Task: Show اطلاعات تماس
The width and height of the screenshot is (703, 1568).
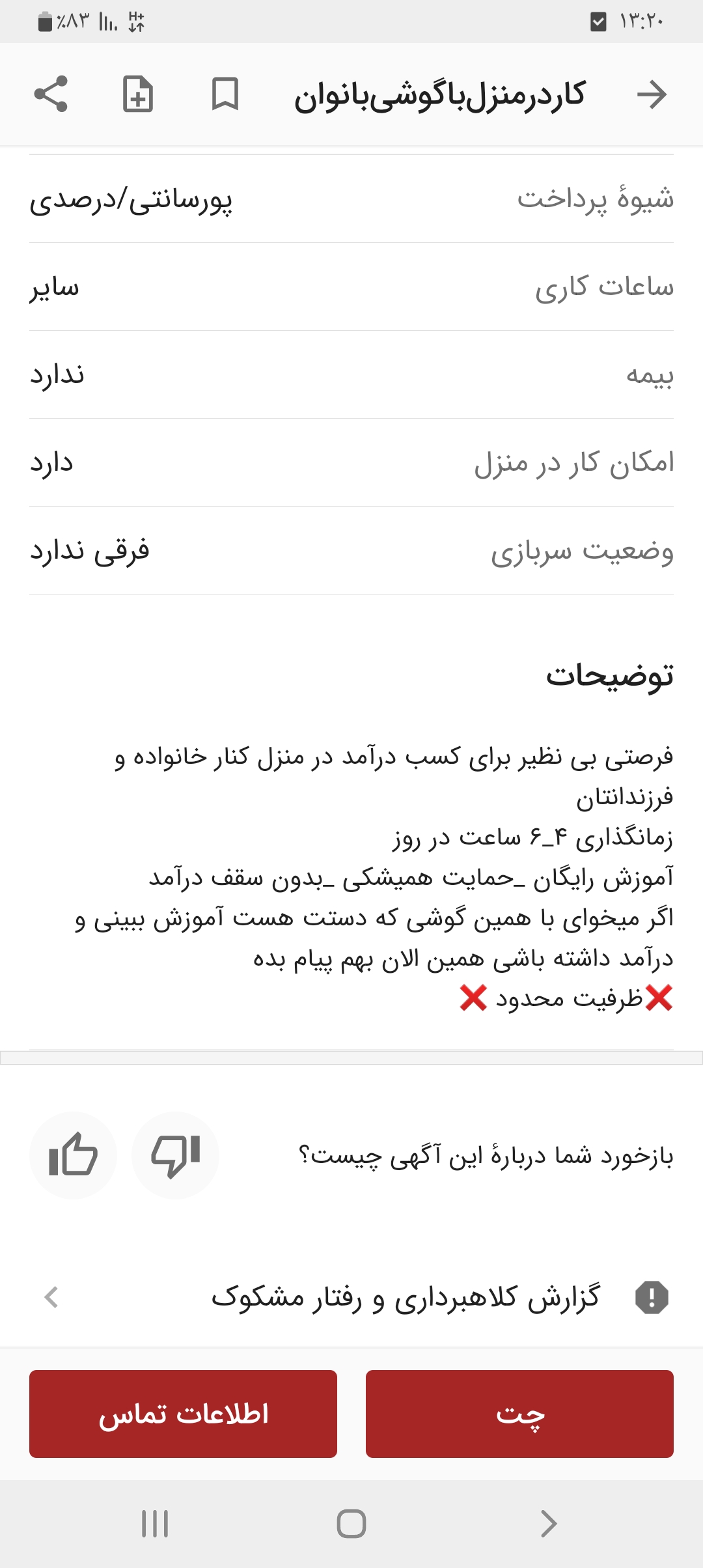Action: [183, 1414]
